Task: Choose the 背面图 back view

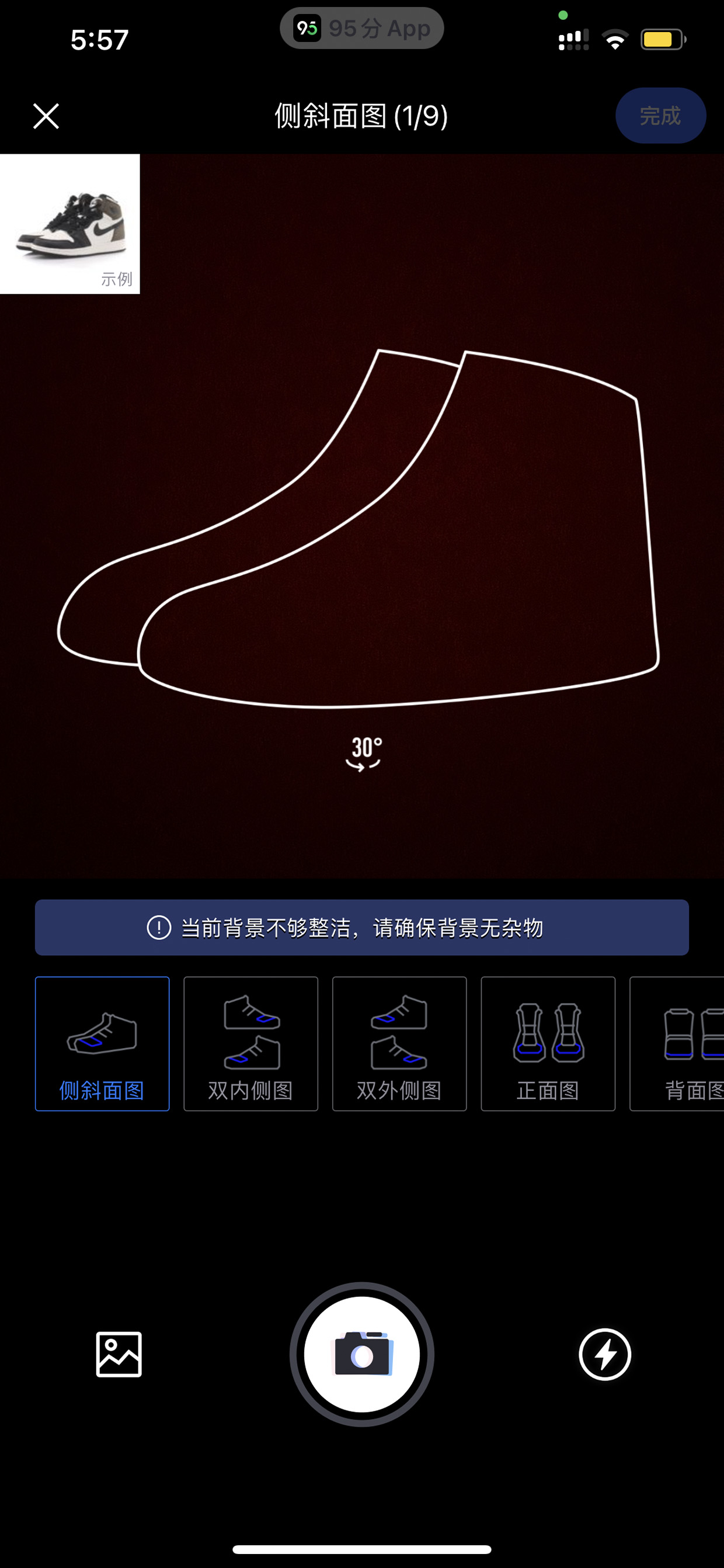Action: (677, 1043)
